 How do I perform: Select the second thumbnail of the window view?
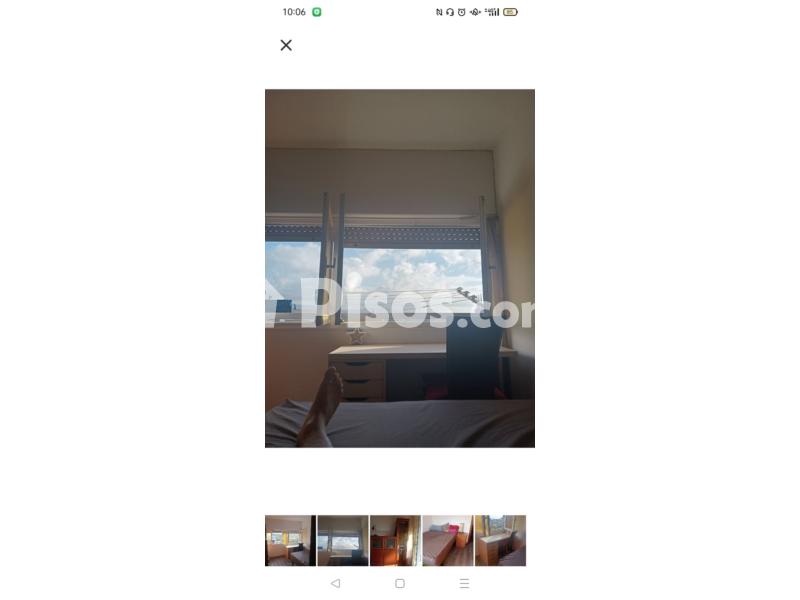tap(342, 541)
